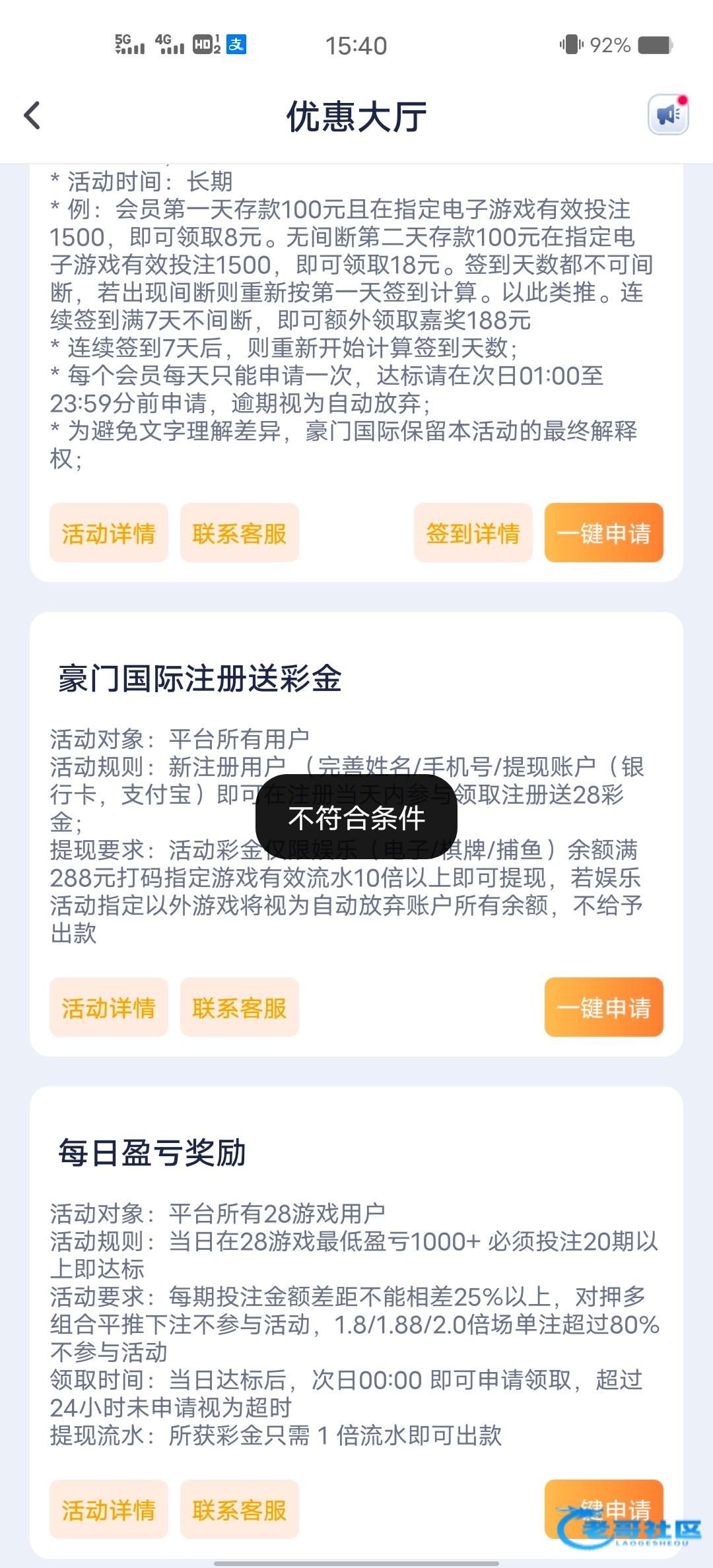Viewport: 713px width, 1568px height.
Task: Tap 一键申请 for the sign-in promotion
Action: [603, 533]
